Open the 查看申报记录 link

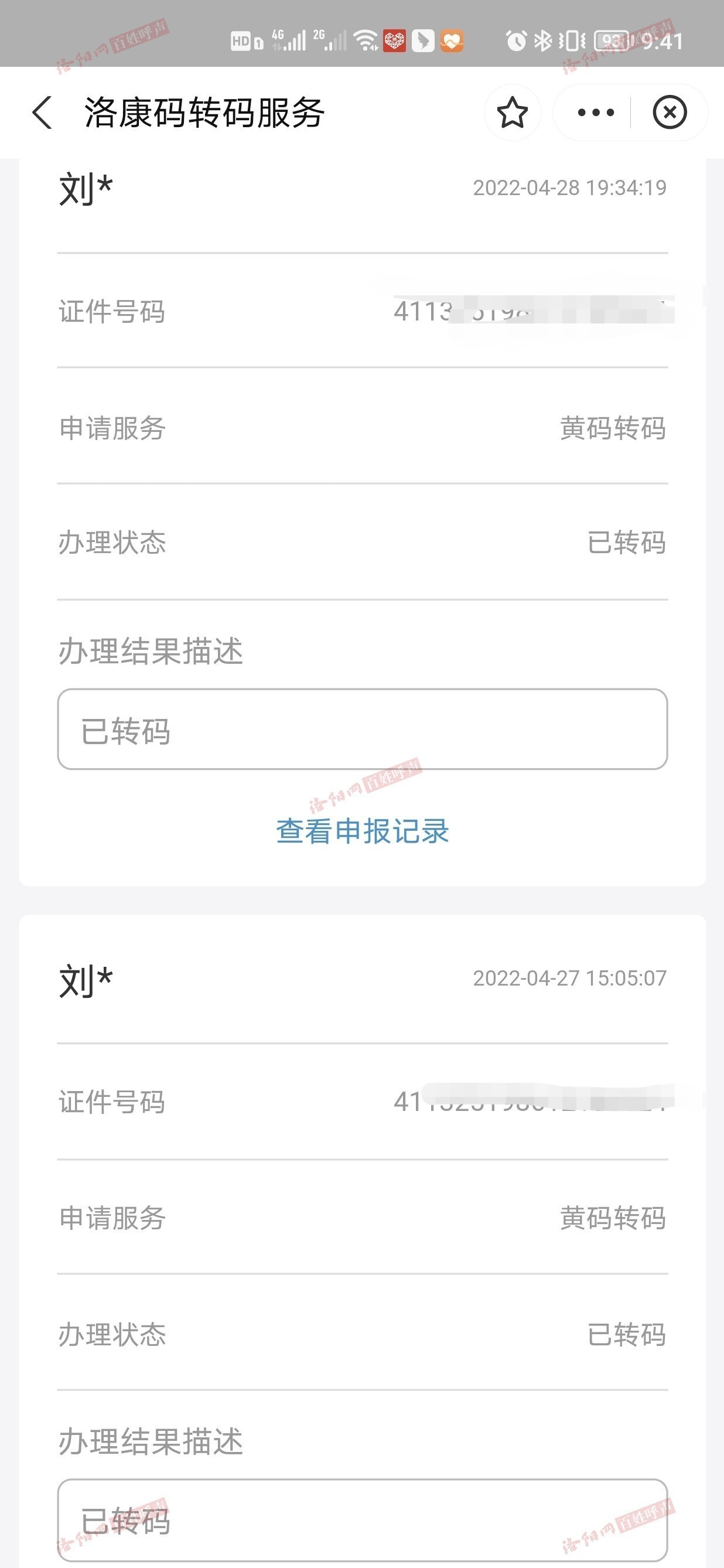[x=363, y=831]
